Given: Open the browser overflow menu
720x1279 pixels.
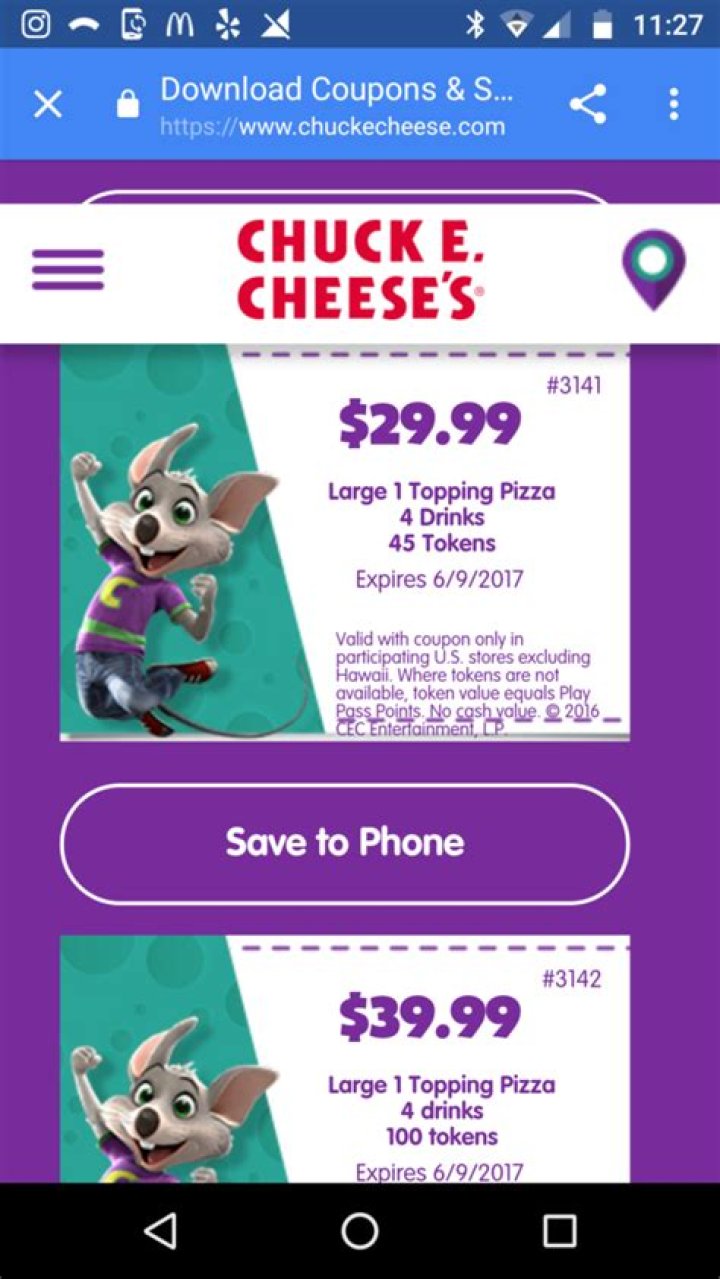Looking at the screenshot, I should pos(674,104).
